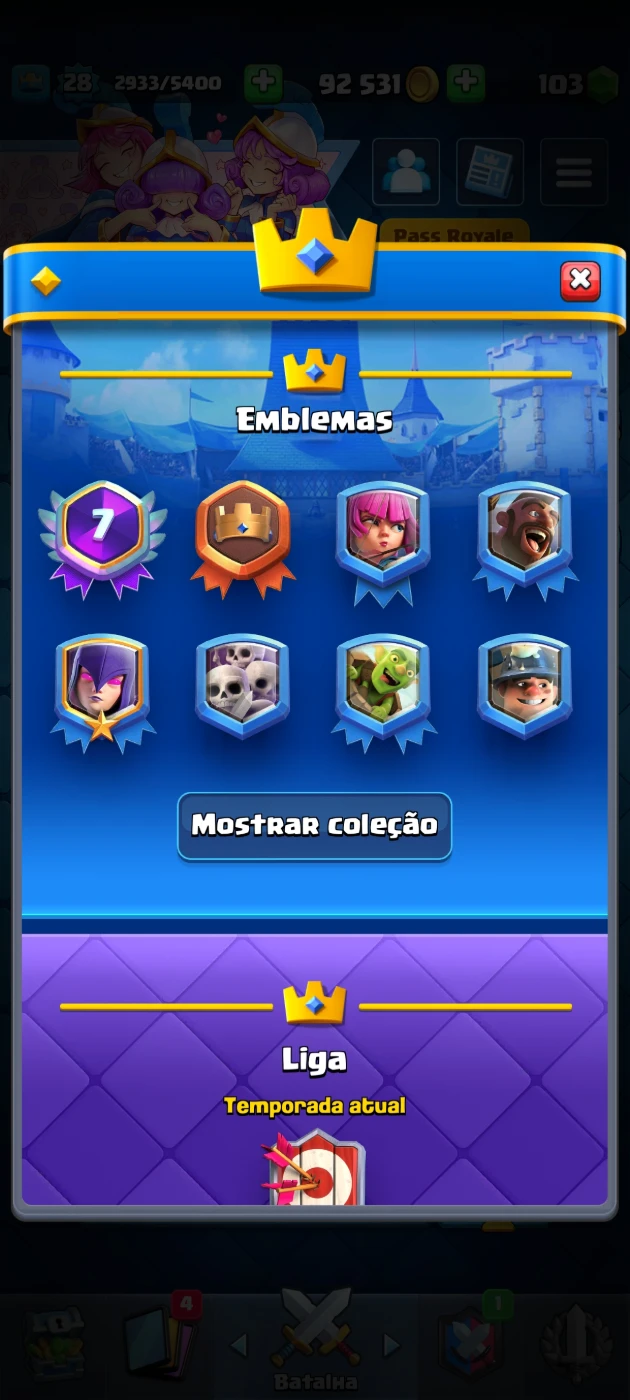View the Miner badge
The image size is (630, 1400).
tap(525, 684)
